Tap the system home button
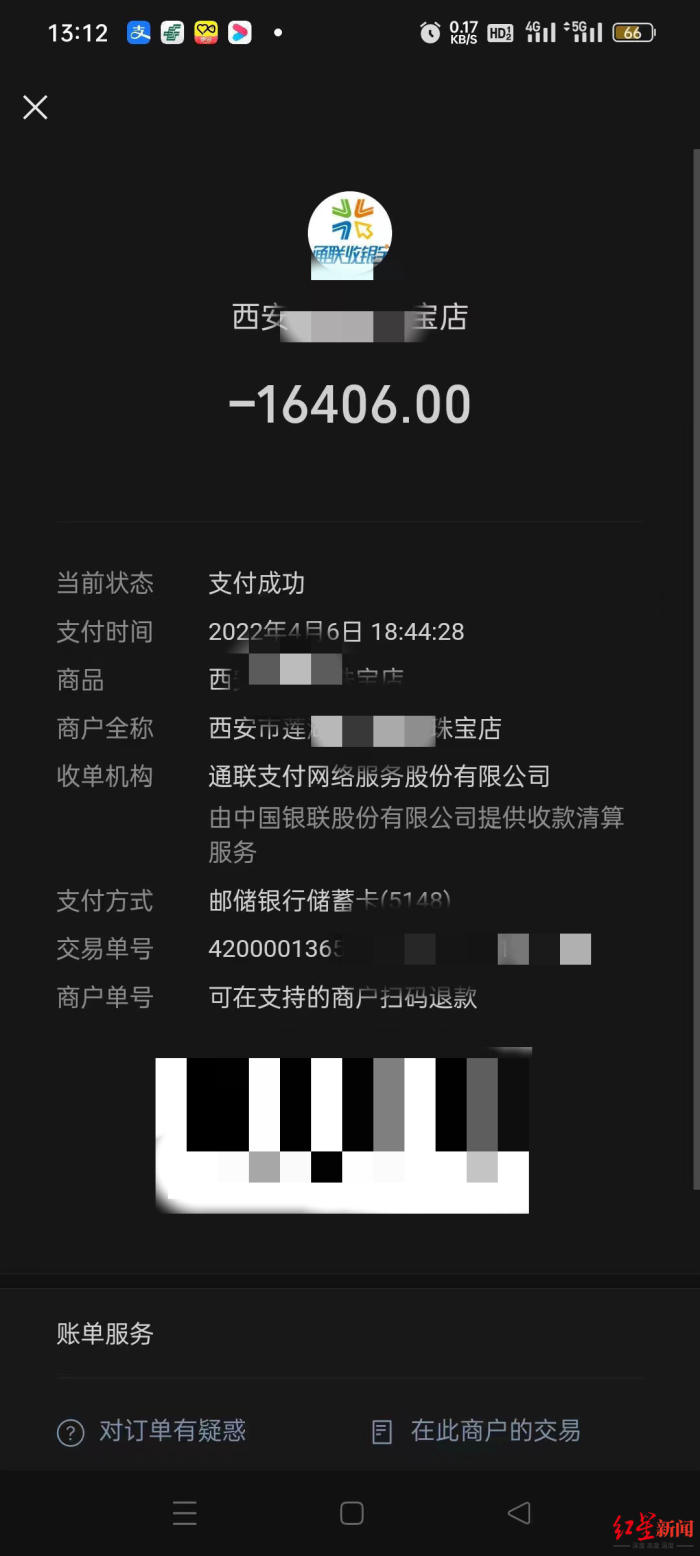 351,1512
